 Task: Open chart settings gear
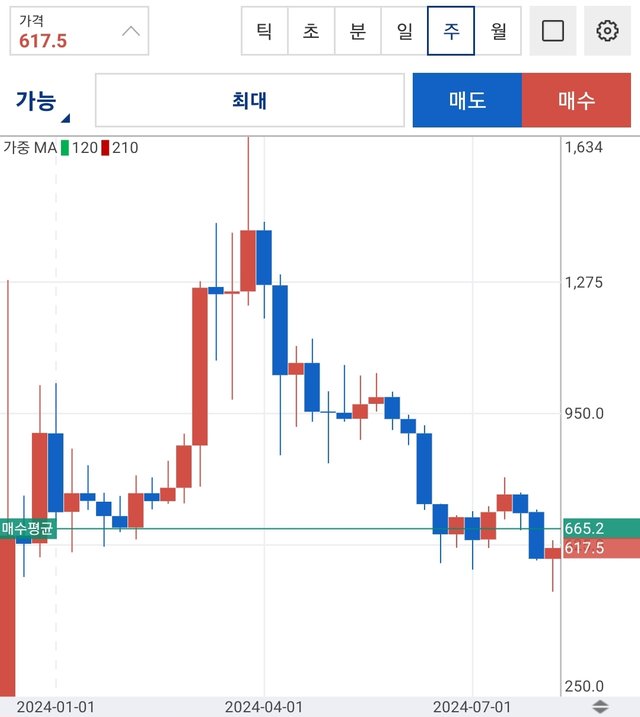coord(607,31)
